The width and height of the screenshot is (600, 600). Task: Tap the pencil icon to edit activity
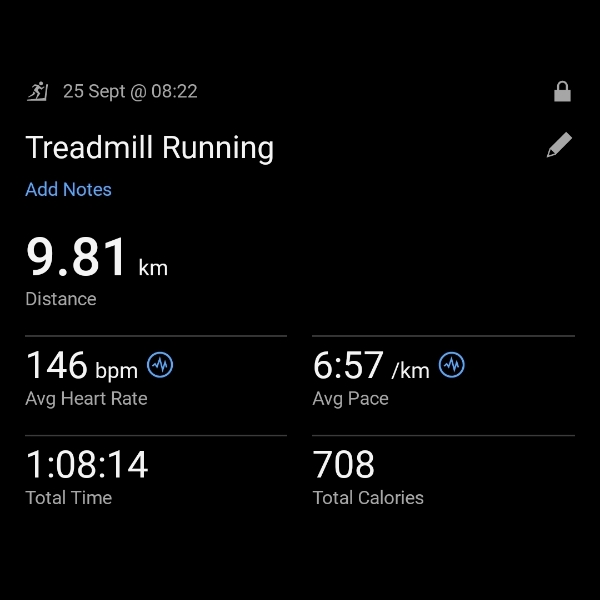coord(559,146)
